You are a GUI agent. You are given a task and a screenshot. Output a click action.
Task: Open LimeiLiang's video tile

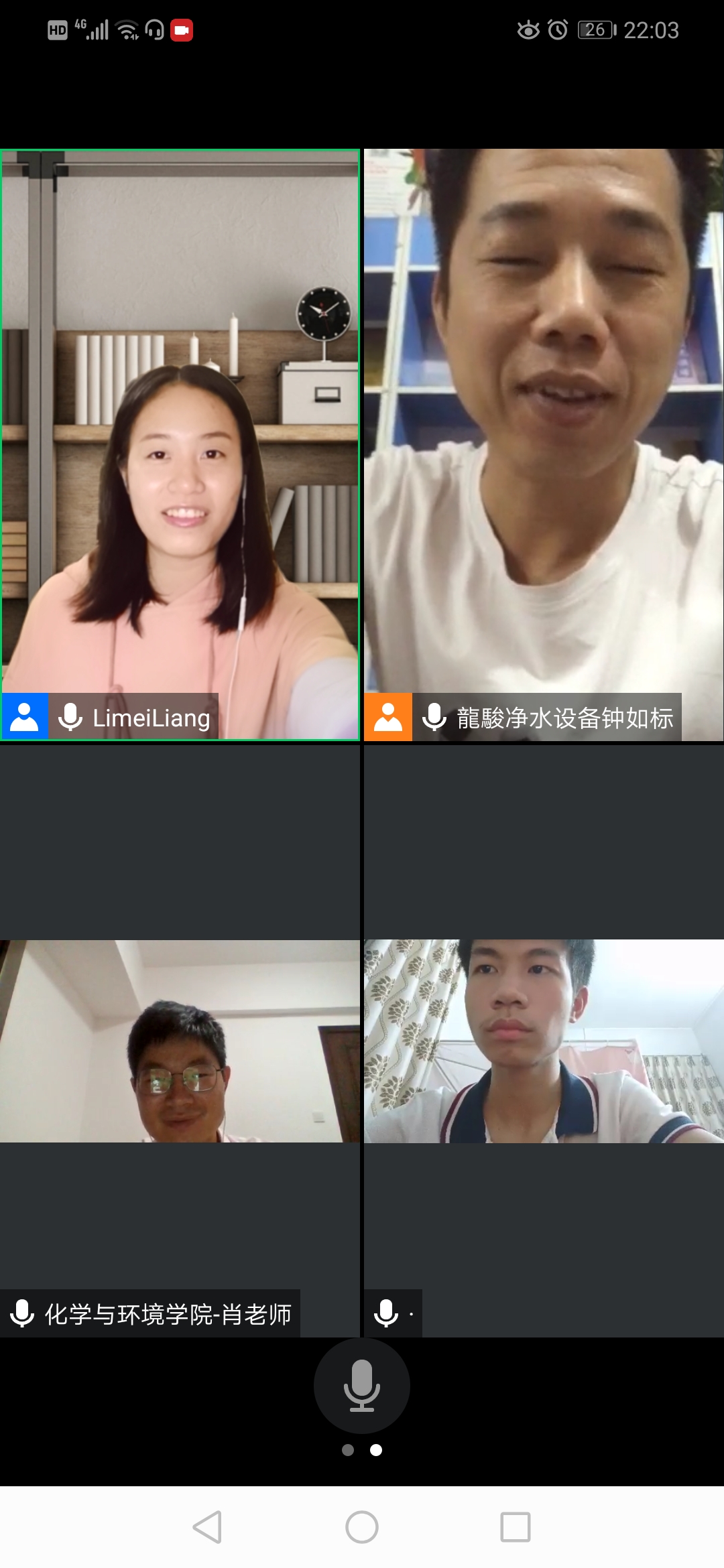pyautogui.click(x=180, y=444)
